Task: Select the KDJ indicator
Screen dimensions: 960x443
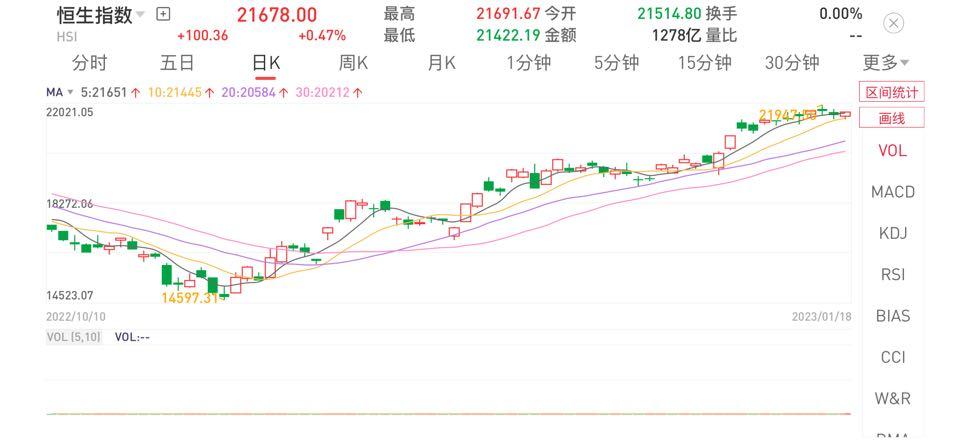Action: 892,233
